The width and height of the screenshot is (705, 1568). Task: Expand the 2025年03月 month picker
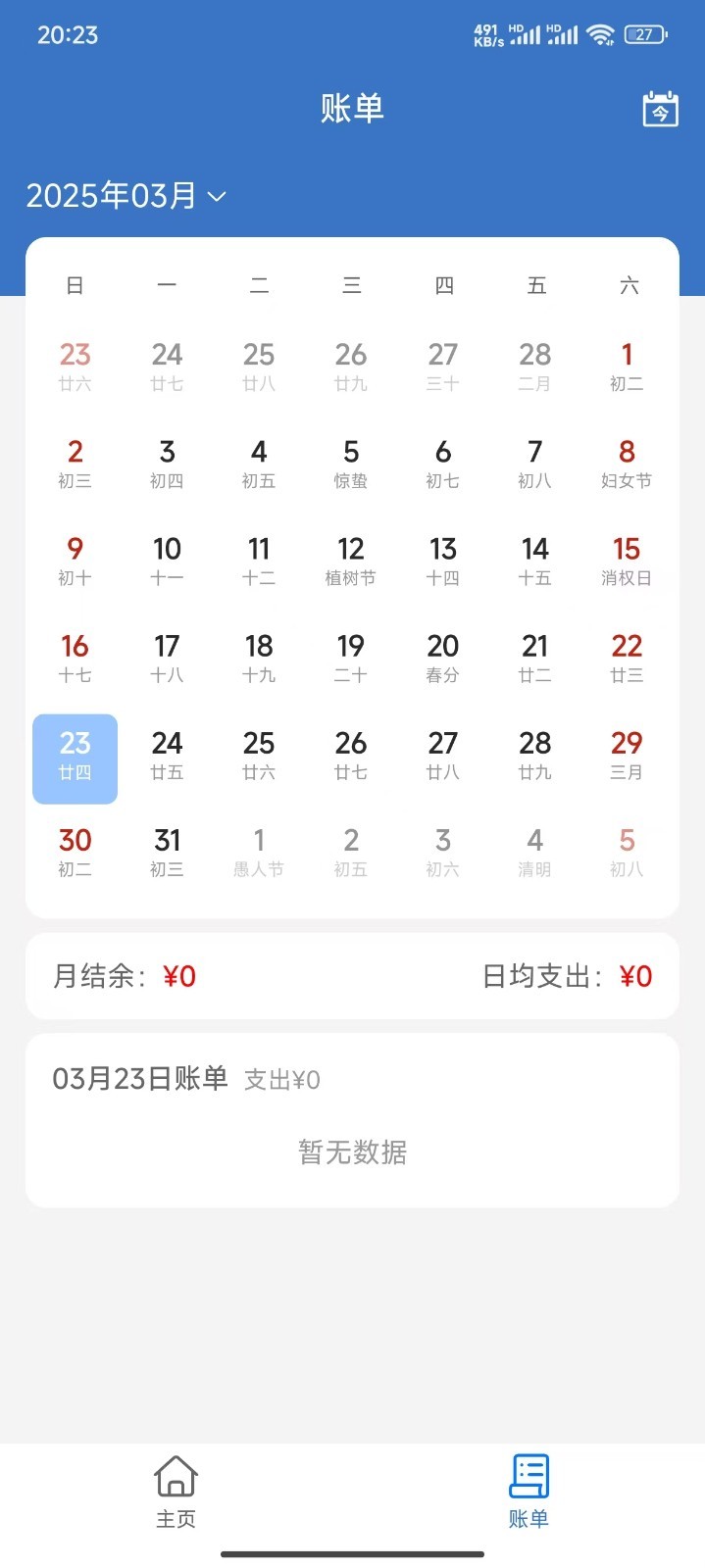126,196
